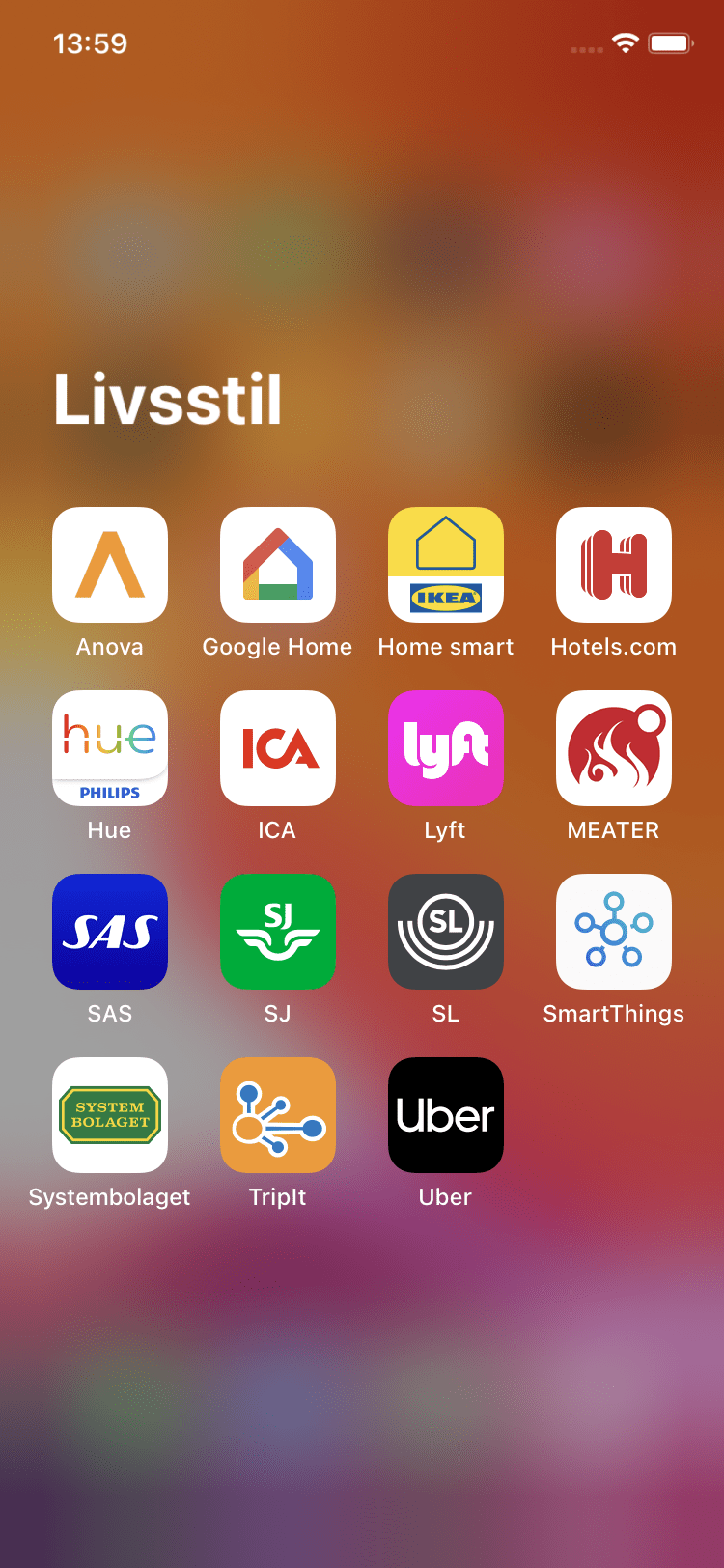Open the SL transit app

[x=446, y=932]
